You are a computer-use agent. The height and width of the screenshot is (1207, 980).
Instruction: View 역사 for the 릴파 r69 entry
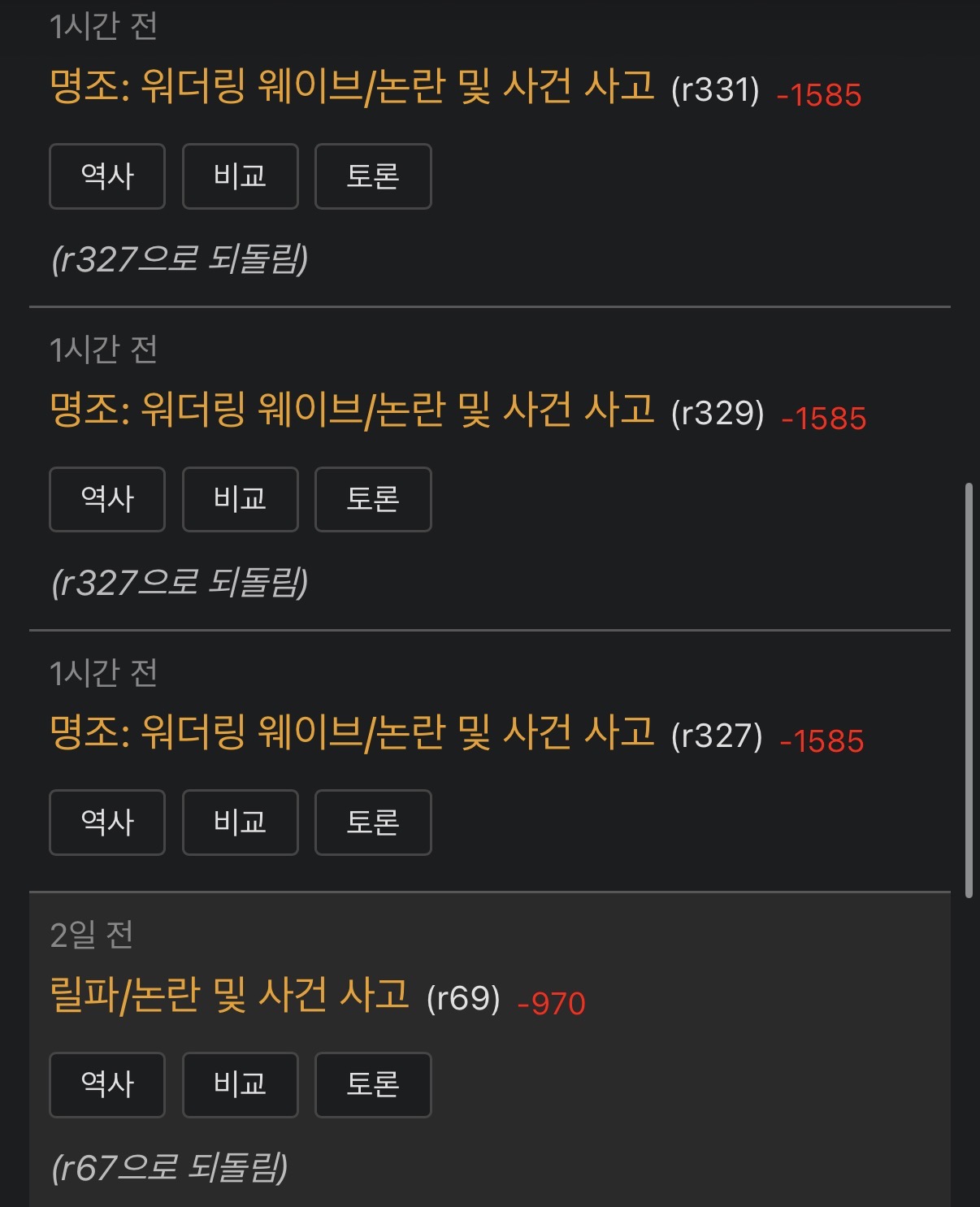click(107, 1084)
